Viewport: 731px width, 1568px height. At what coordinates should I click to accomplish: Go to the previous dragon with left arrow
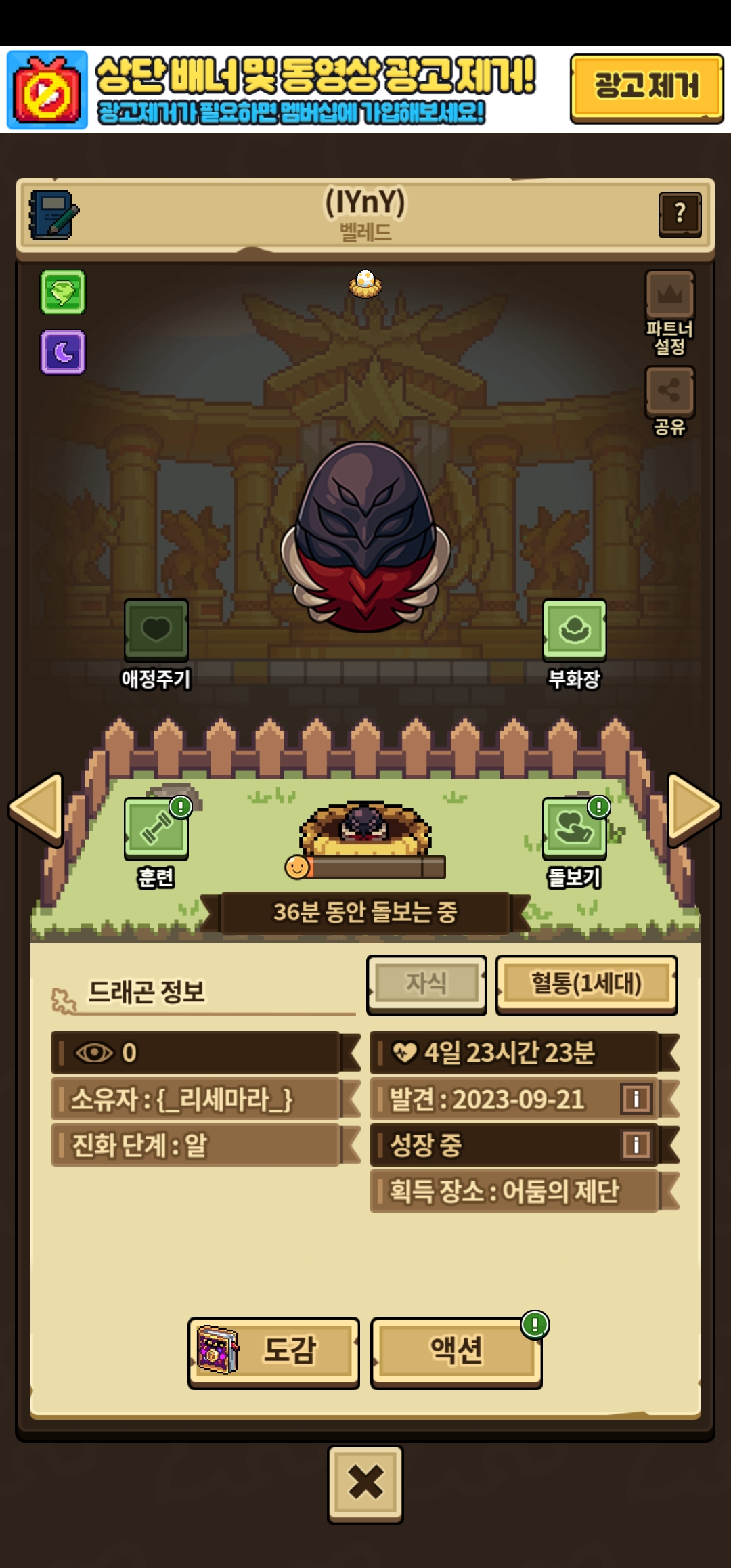point(37,810)
